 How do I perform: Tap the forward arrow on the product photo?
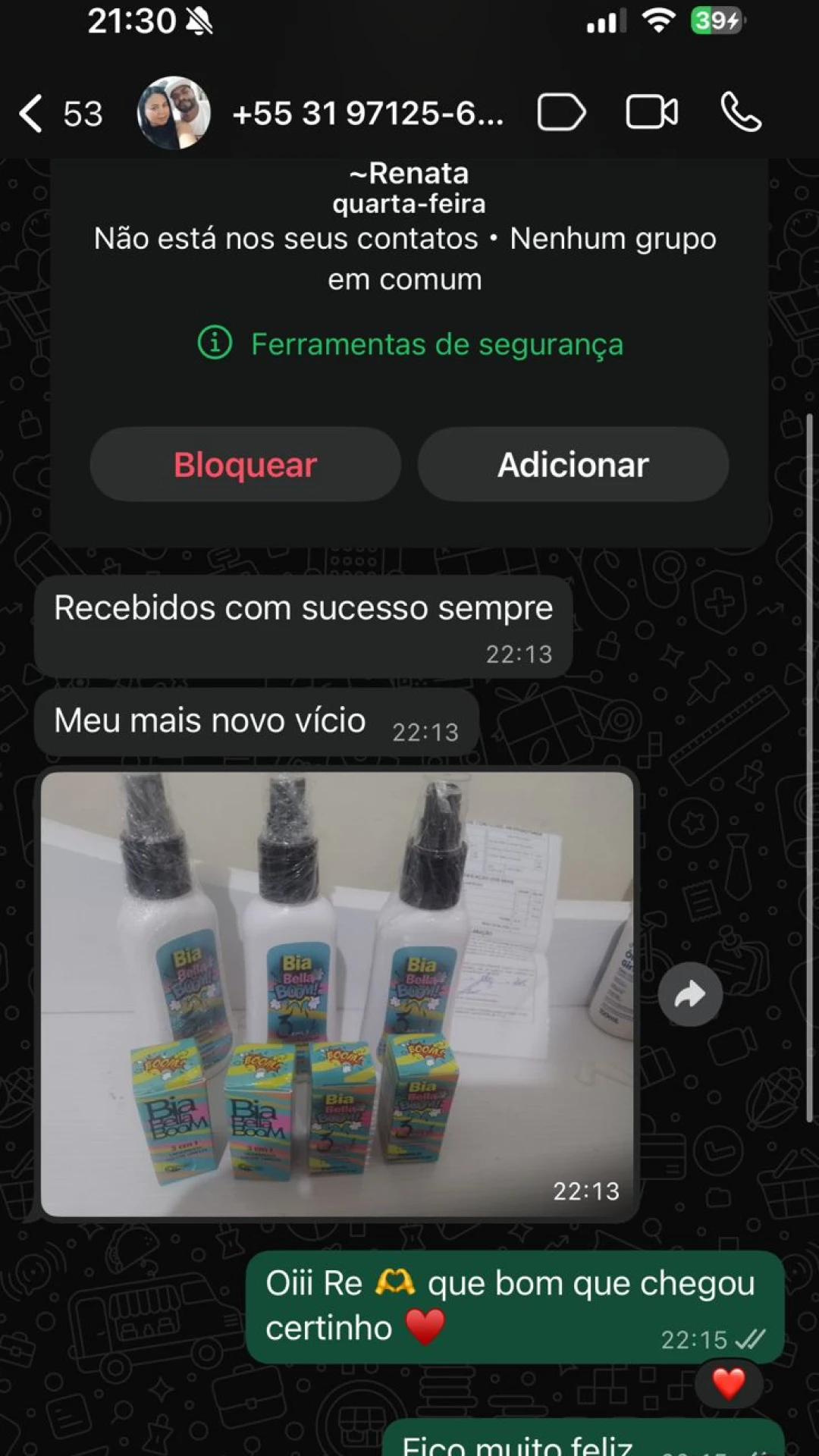coord(689,995)
